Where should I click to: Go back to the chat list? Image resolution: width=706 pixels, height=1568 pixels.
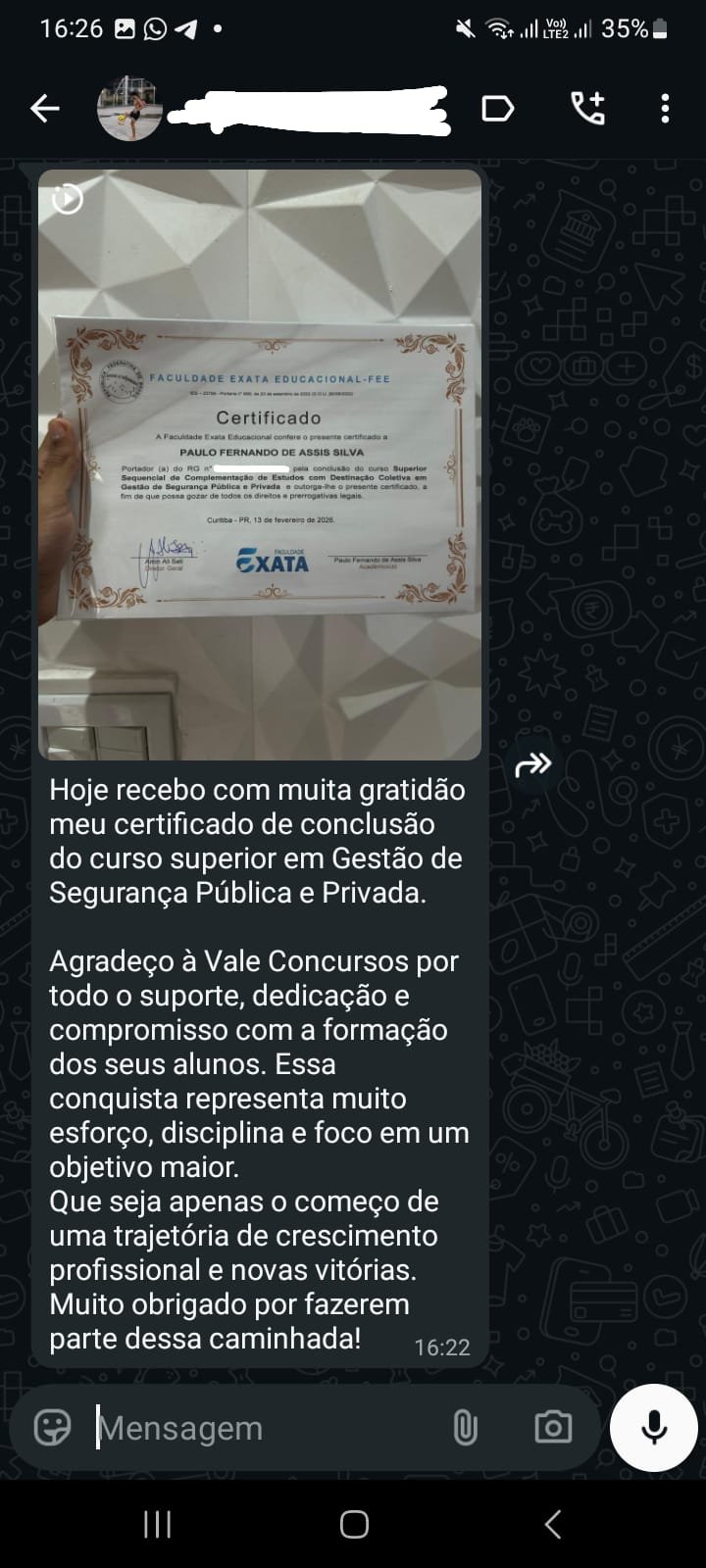(44, 109)
